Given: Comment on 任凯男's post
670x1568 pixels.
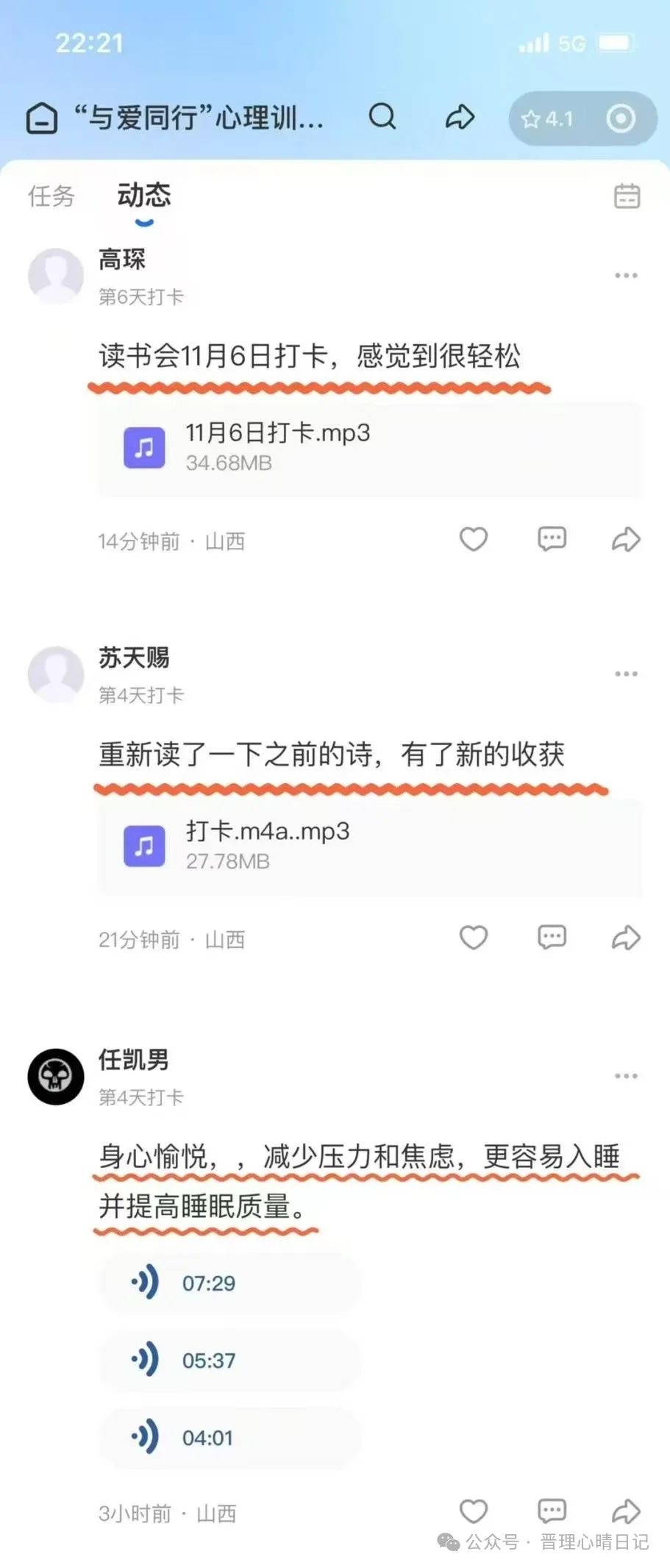Looking at the screenshot, I should point(552,1511).
